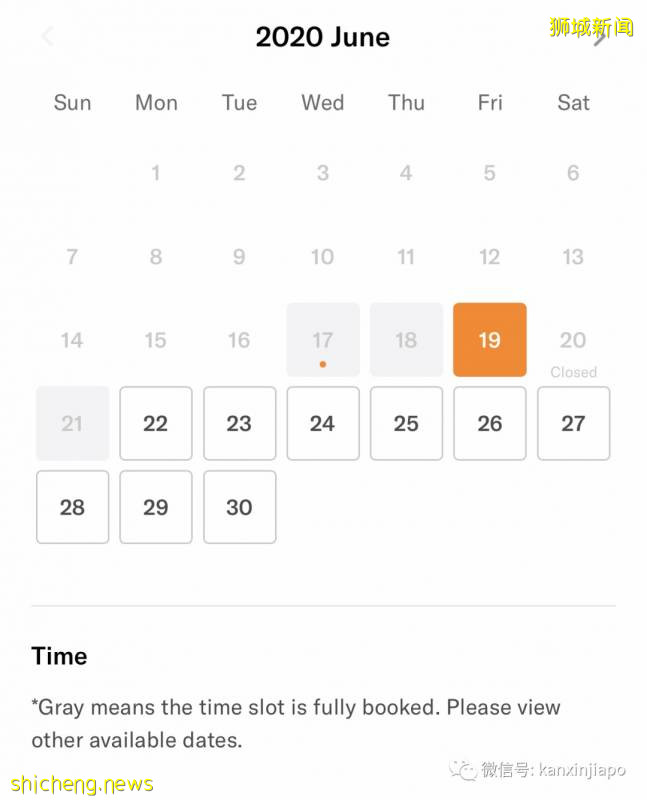Screen dimensions: 647x800
Task: Choose June 23 in the calendar
Action: (239, 423)
